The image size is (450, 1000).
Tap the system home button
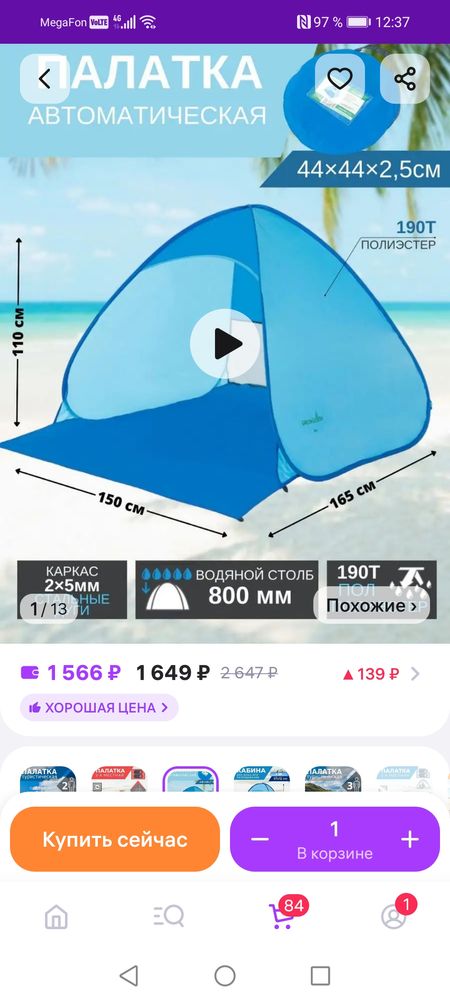click(x=225, y=975)
